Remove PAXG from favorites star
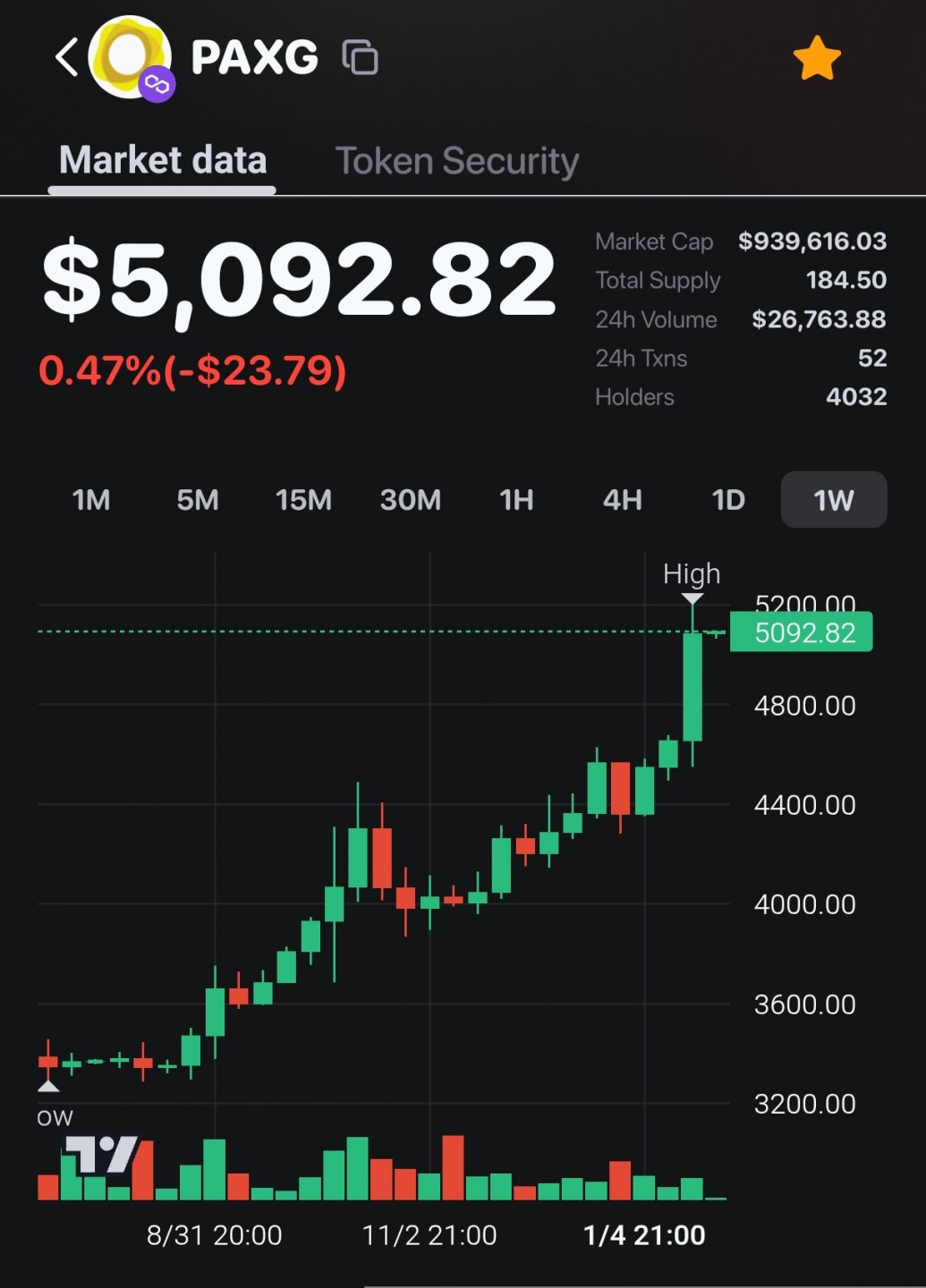Screen dimensions: 926x1288 click(816, 59)
